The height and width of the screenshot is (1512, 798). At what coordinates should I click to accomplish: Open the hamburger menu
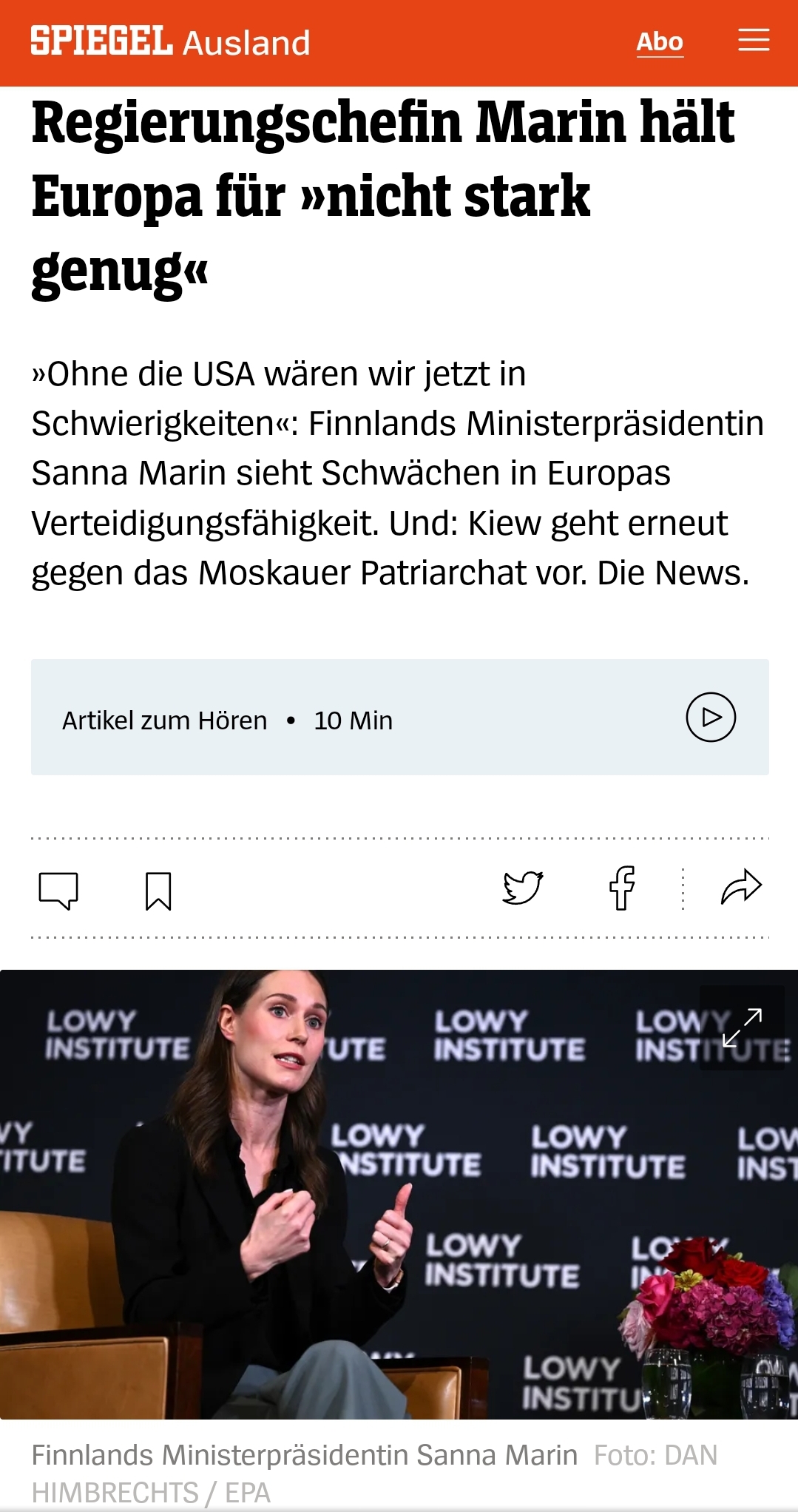pyautogui.click(x=754, y=41)
